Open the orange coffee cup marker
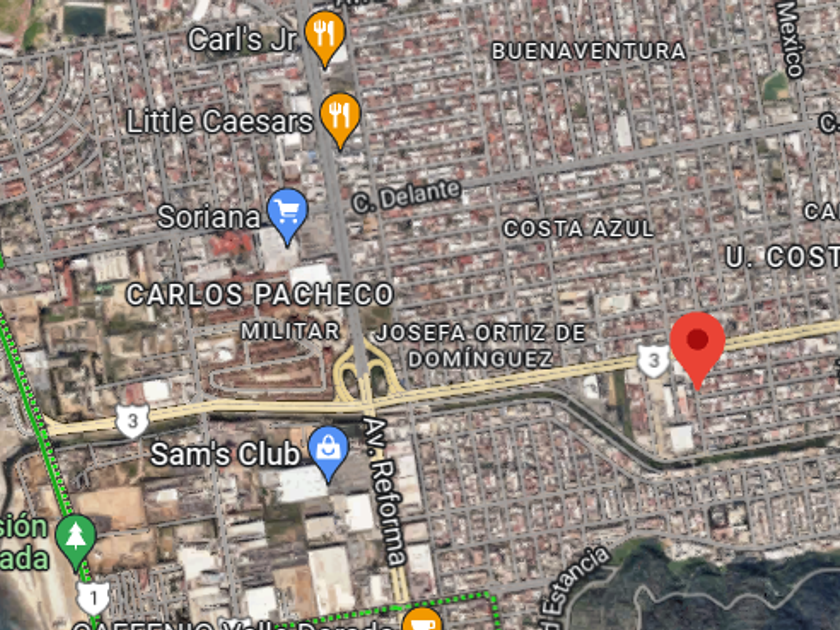 click(422, 619)
